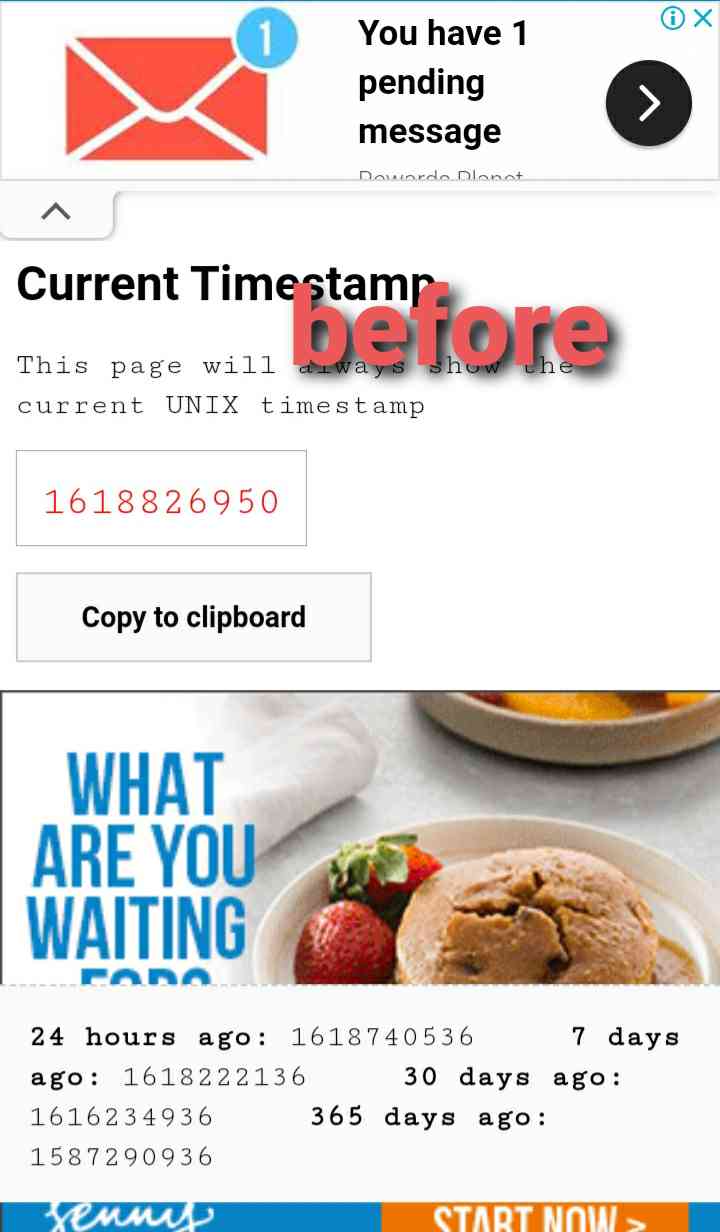Collapse the top ad with the chevron

click(x=56, y=212)
